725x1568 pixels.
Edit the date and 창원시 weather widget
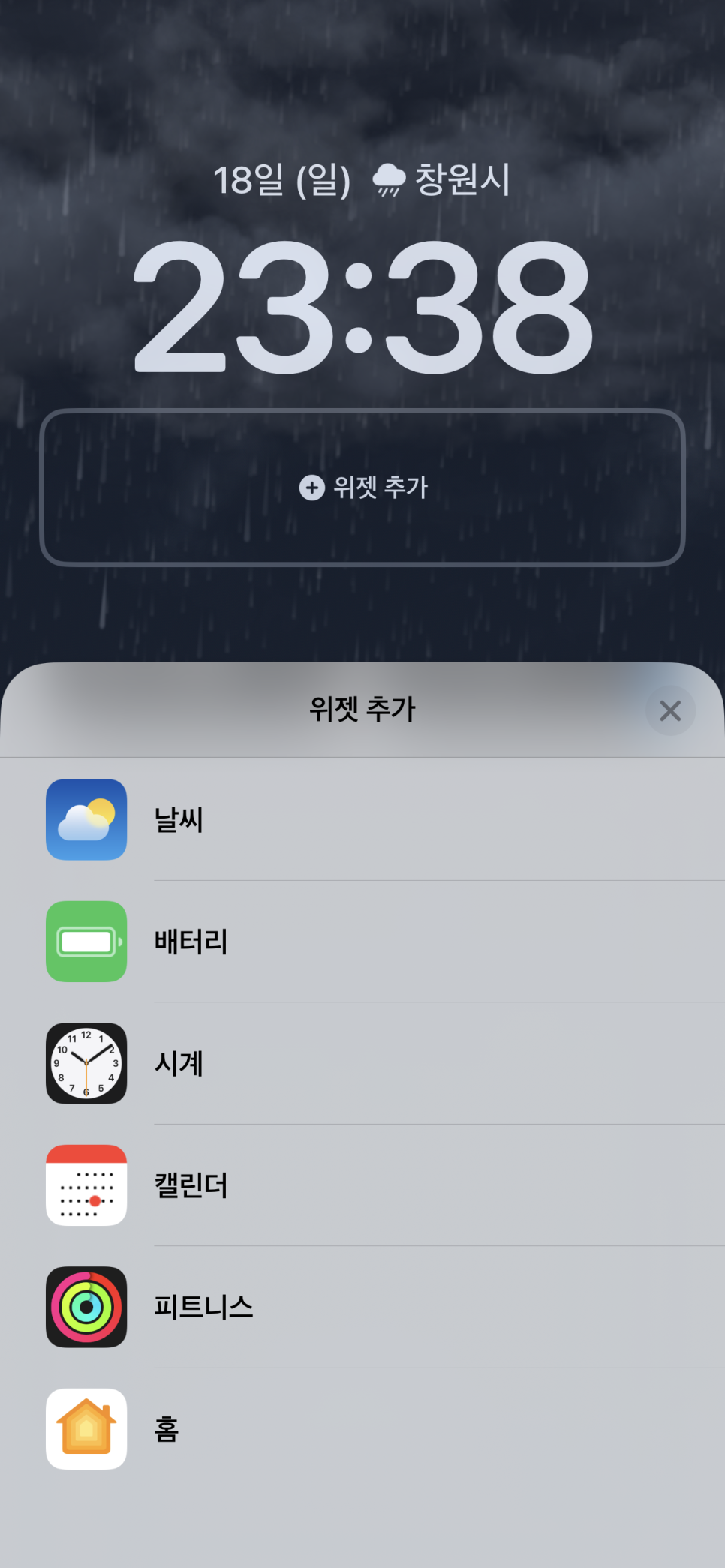[362, 180]
